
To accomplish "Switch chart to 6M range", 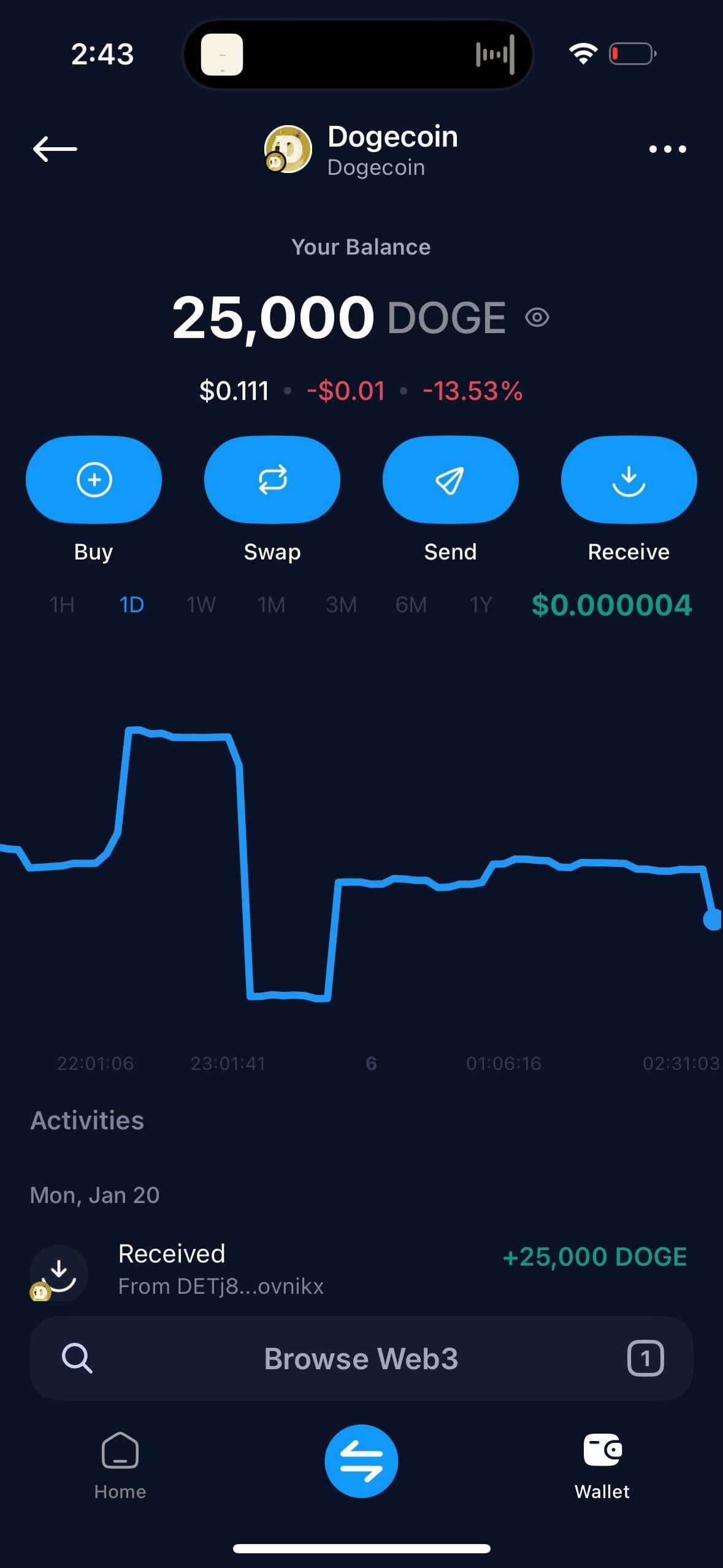I will (x=411, y=605).
